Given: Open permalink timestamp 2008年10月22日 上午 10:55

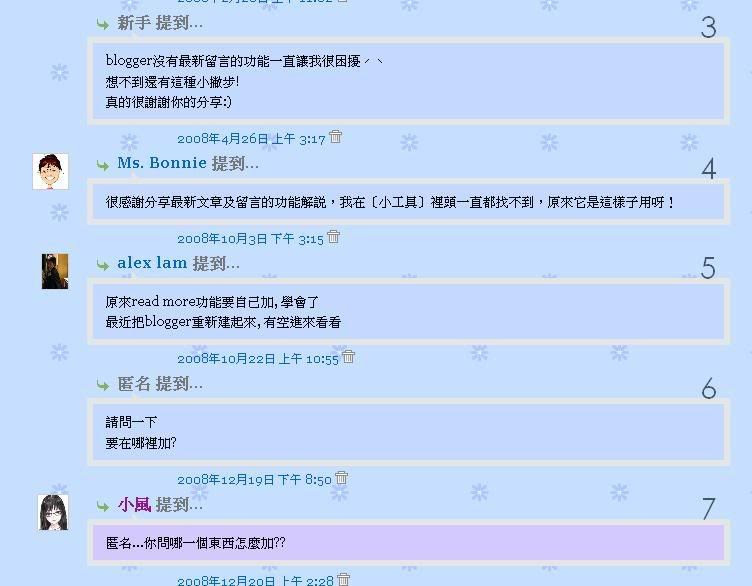Looking at the screenshot, I should point(258,359).
